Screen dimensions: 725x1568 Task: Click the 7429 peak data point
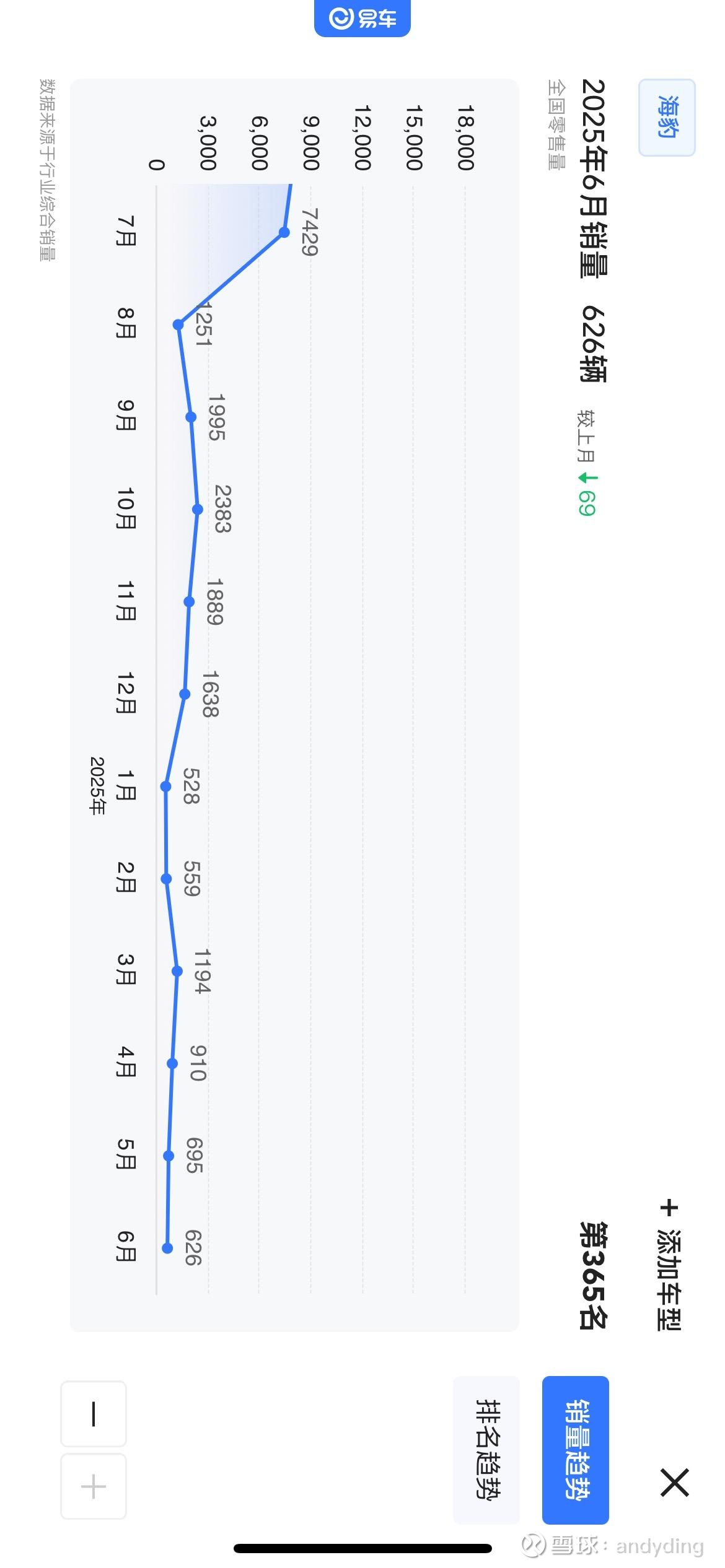coord(285,232)
